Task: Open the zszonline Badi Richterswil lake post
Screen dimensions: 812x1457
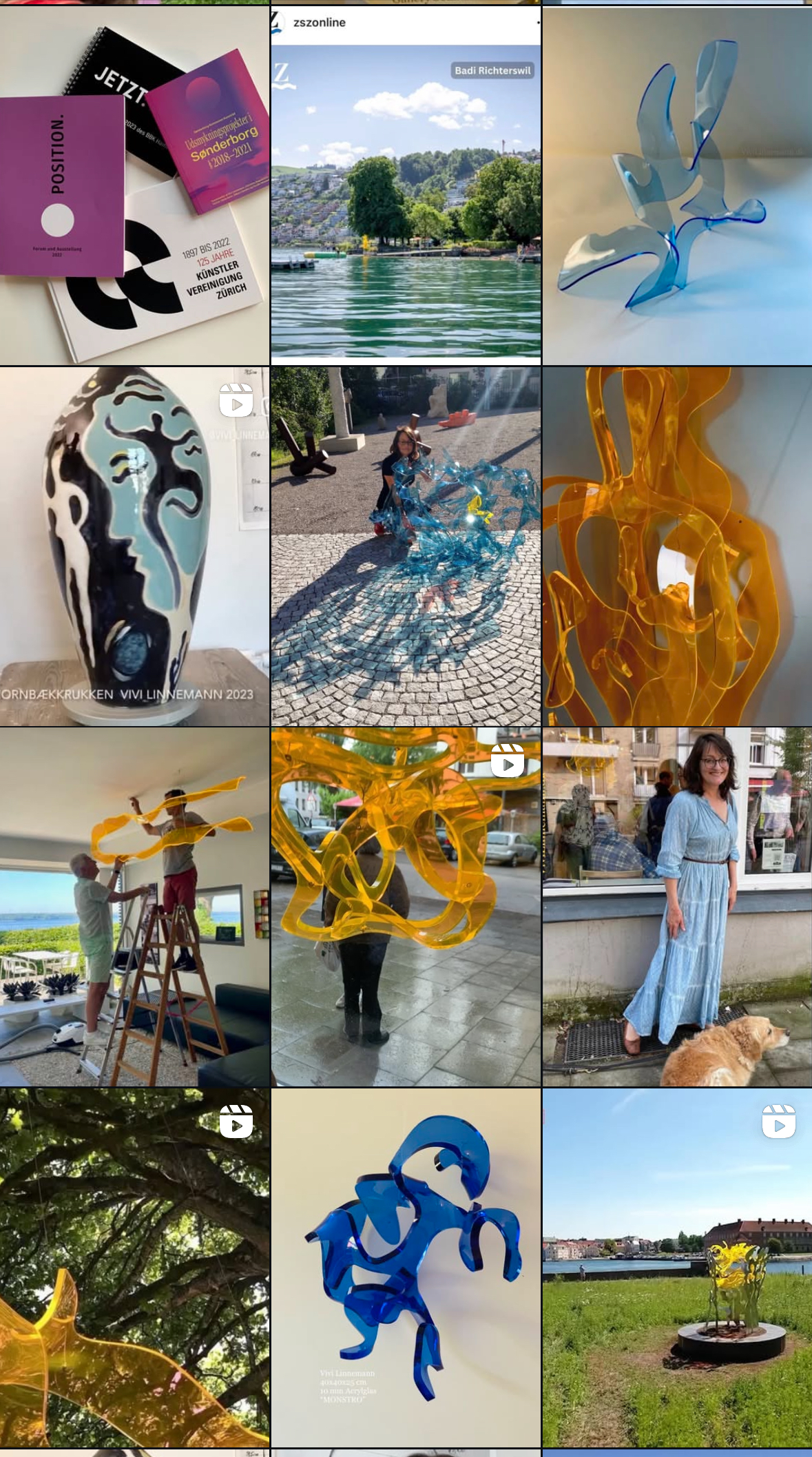Action: pos(406,186)
